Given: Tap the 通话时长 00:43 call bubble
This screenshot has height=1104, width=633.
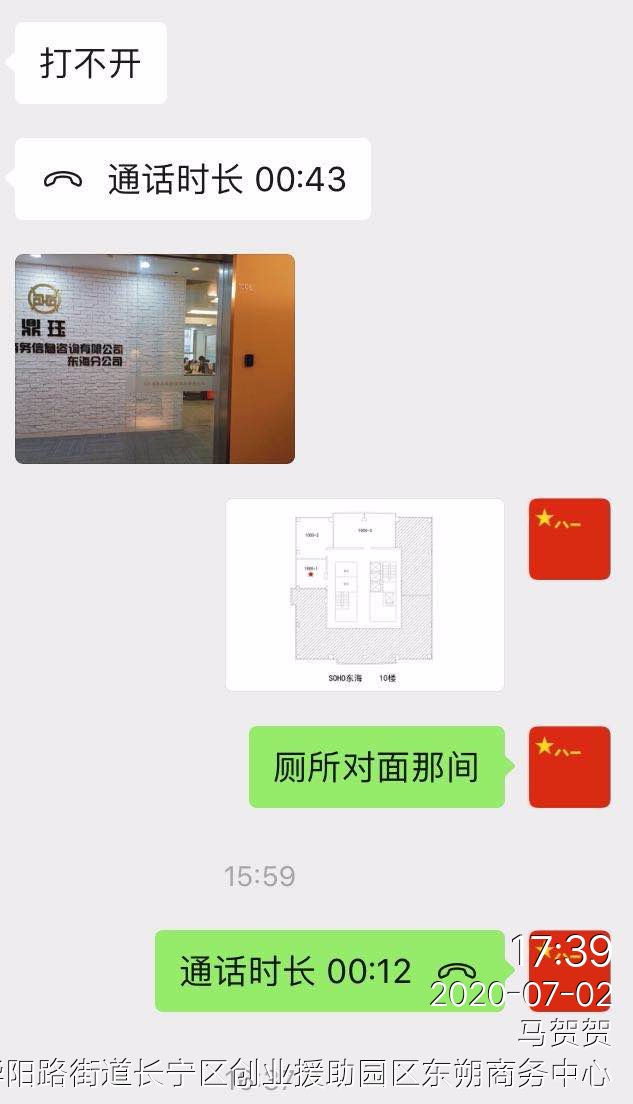Looking at the screenshot, I should click(x=193, y=180).
